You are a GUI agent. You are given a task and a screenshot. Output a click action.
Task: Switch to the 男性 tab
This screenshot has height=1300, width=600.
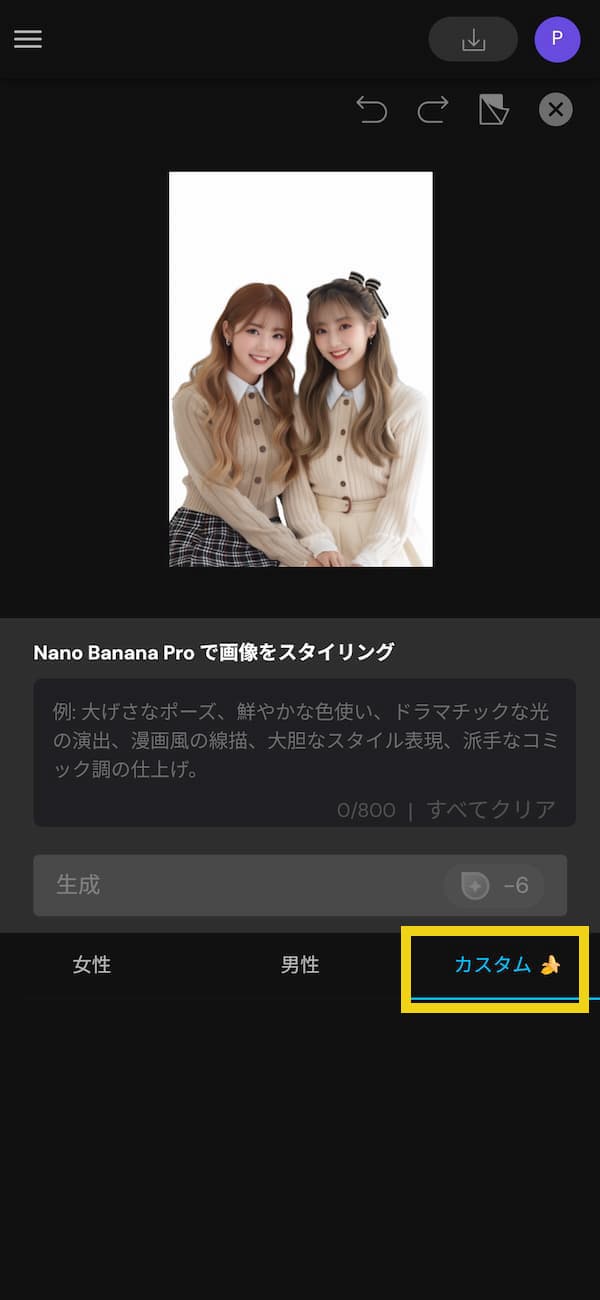click(x=300, y=965)
